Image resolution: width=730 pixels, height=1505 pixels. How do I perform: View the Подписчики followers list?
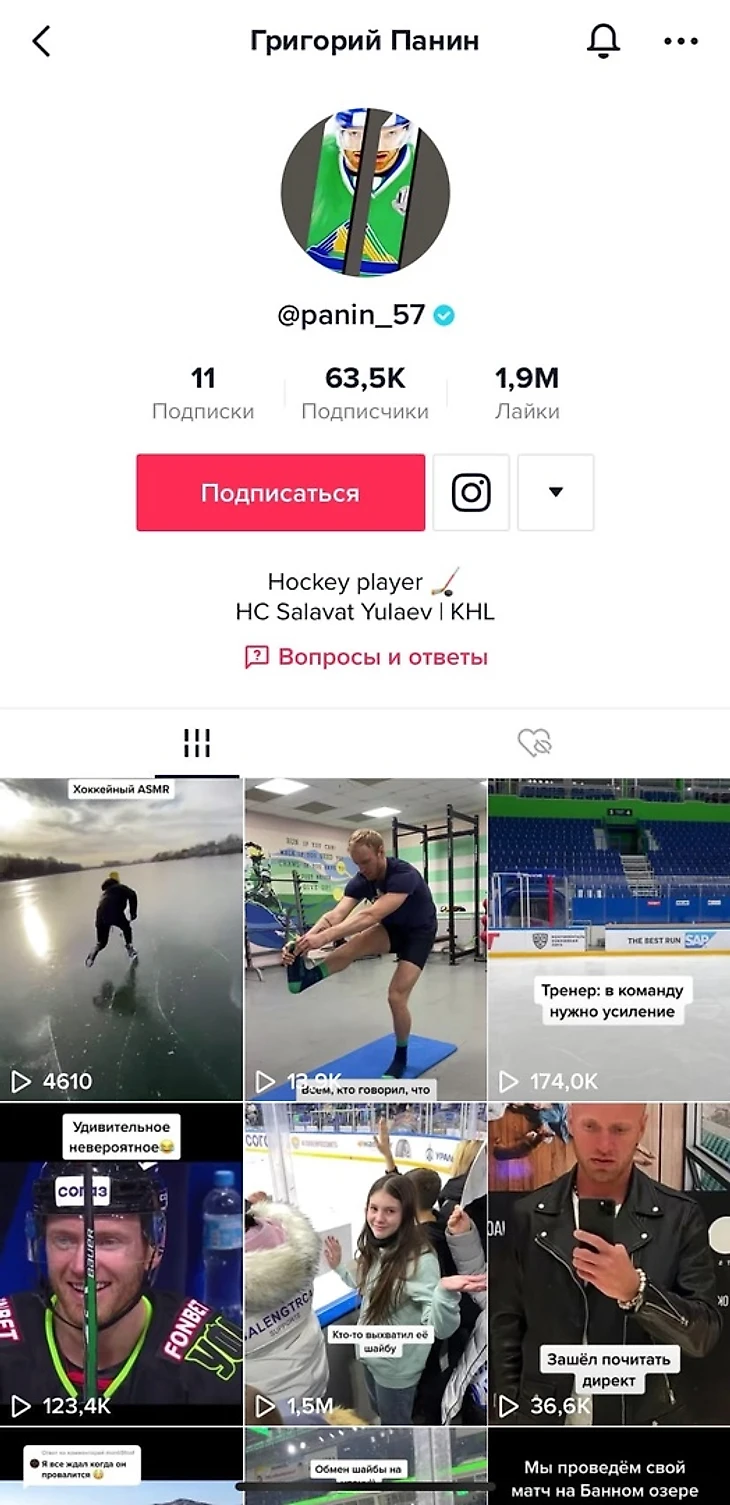(365, 393)
